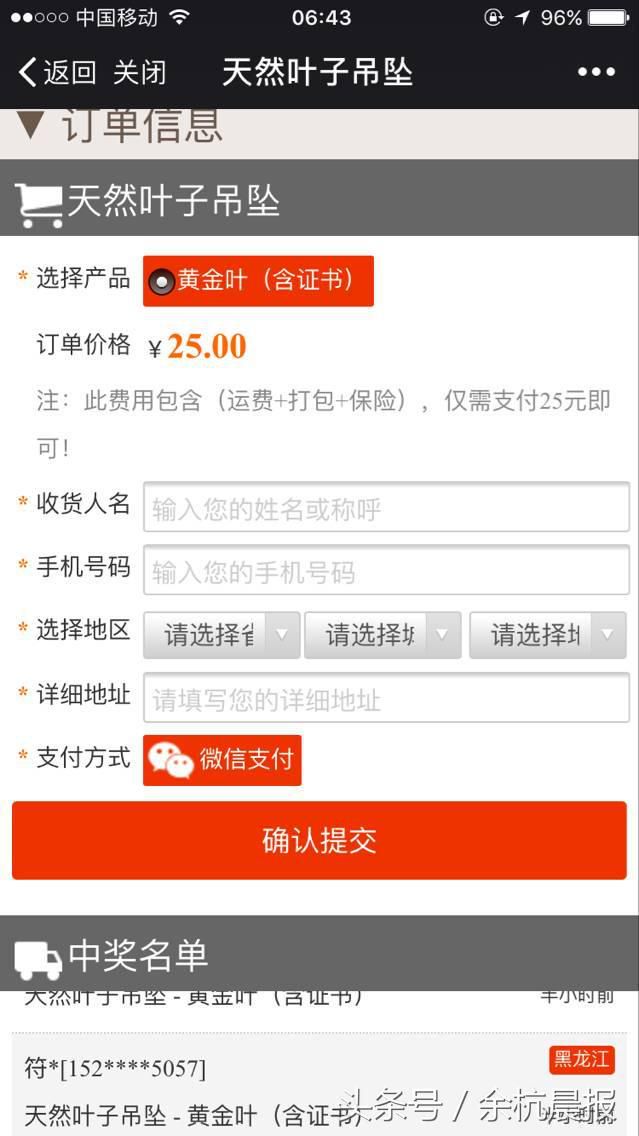Tap the 详细地址 address field
639x1136 pixels.
tap(386, 698)
